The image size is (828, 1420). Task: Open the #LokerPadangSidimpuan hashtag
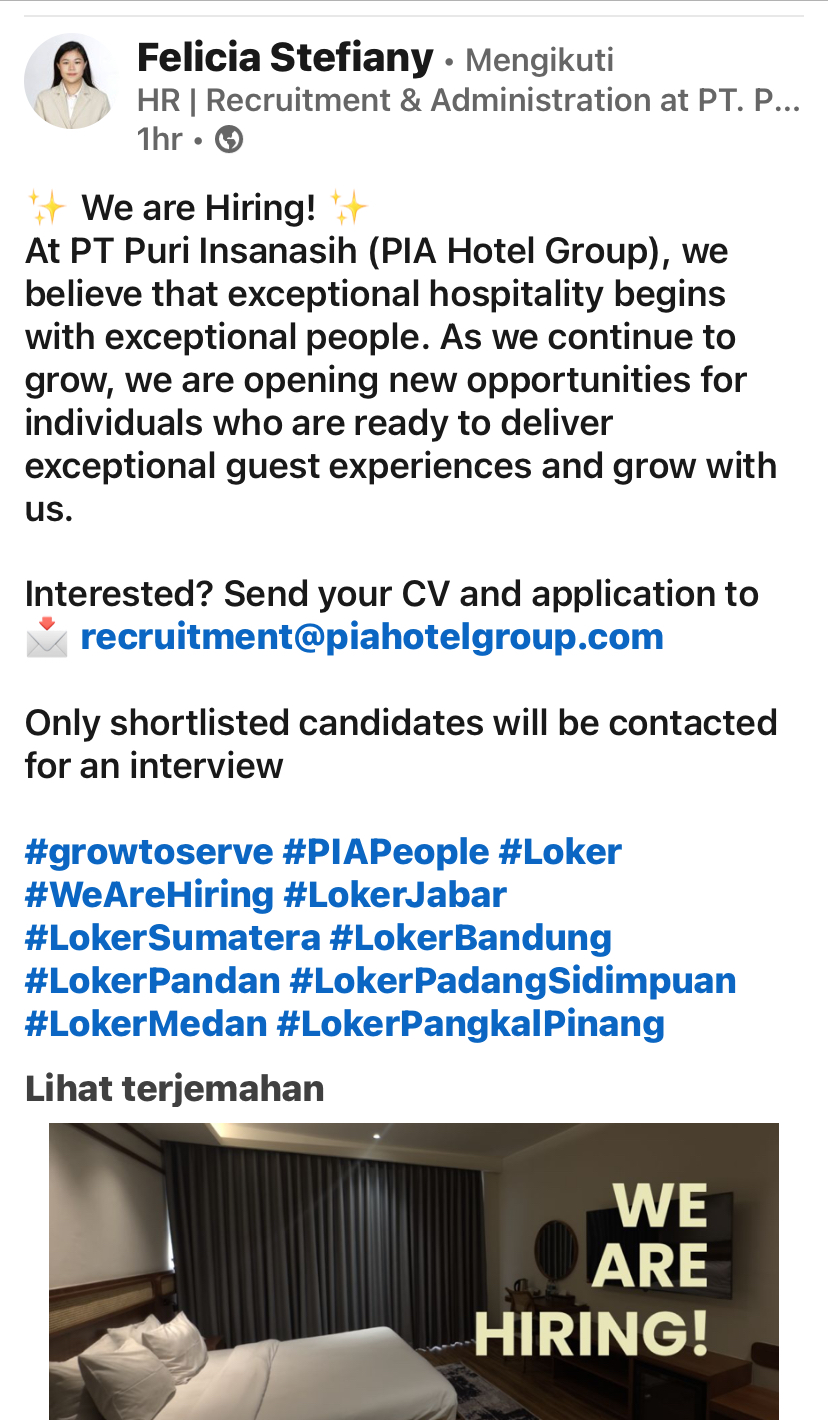tap(512, 981)
